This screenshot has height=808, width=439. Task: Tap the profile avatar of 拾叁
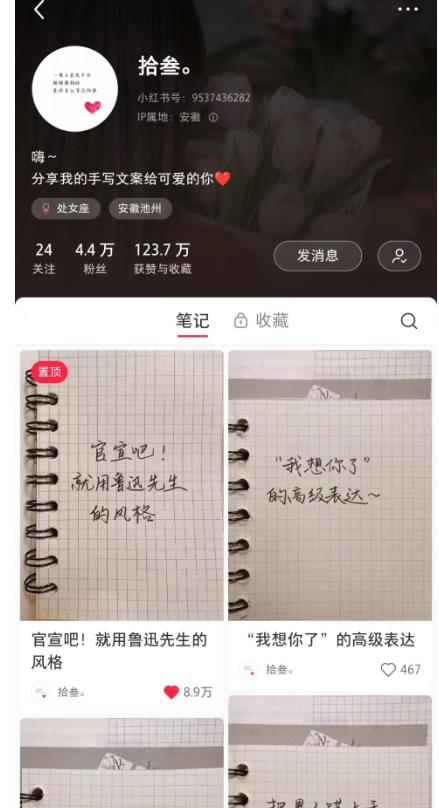pos(75,89)
